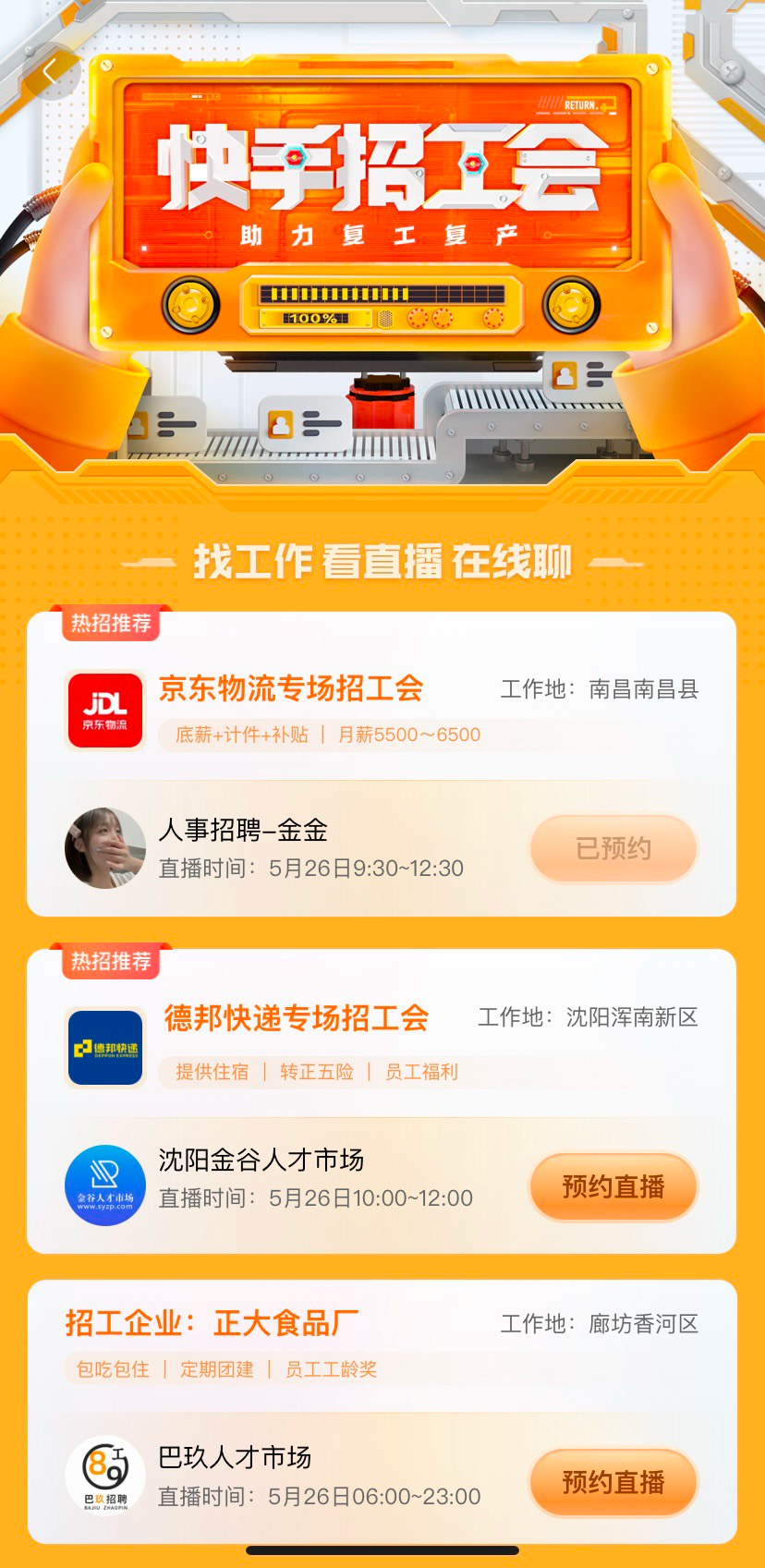This screenshot has height=1568, width=765.
Task: View 巴玖人才市场 profile avatar
Action: coord(105,1476)
